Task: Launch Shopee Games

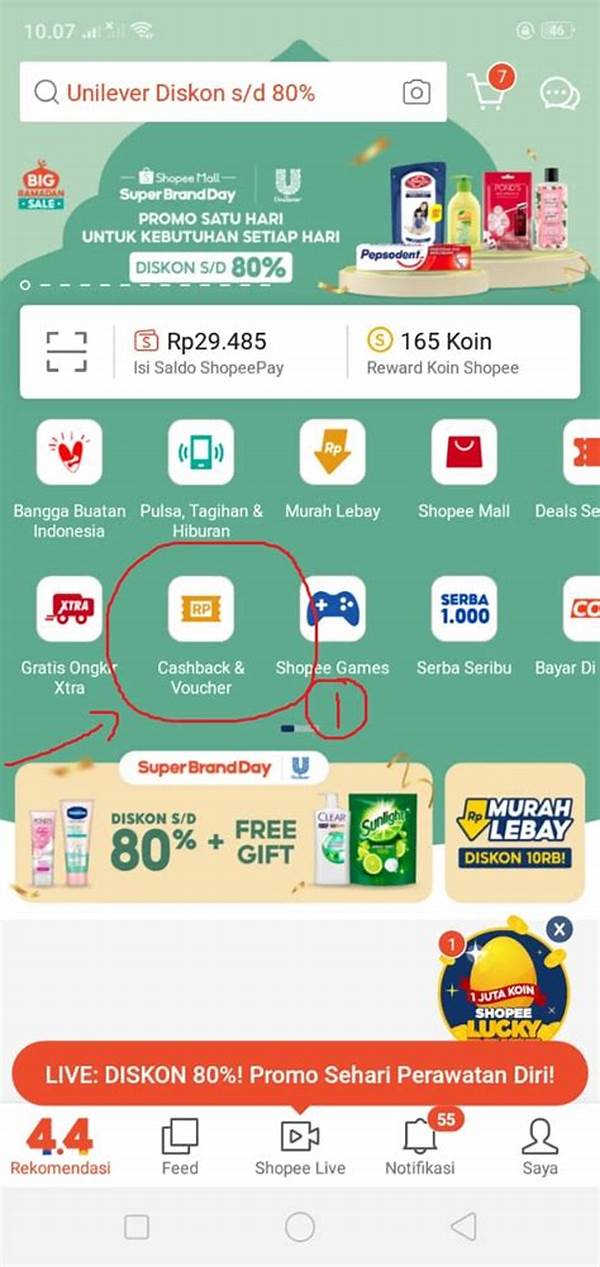Action: (333, 609)
